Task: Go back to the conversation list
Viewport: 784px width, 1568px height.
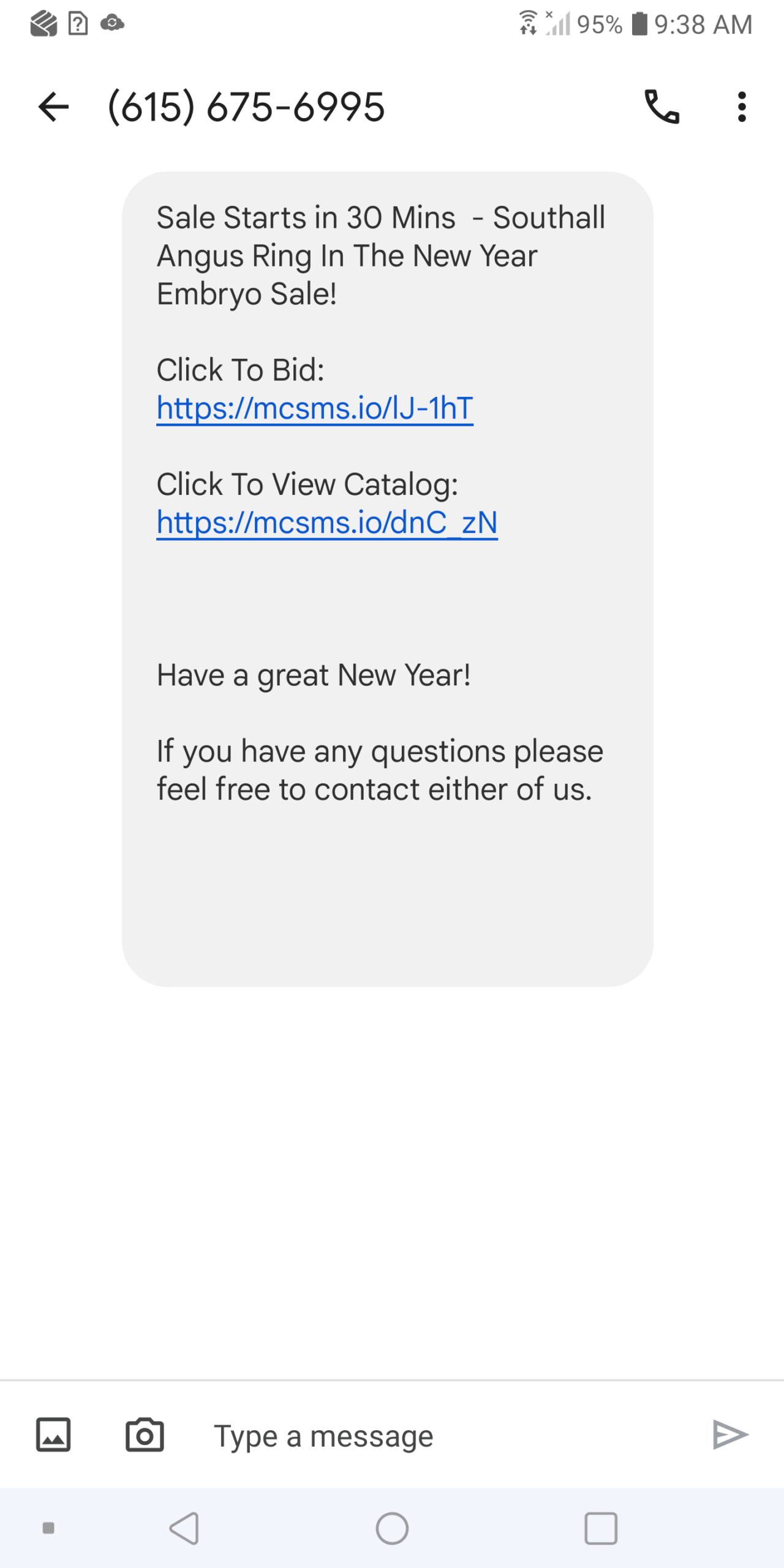Action: coord(53,107)
